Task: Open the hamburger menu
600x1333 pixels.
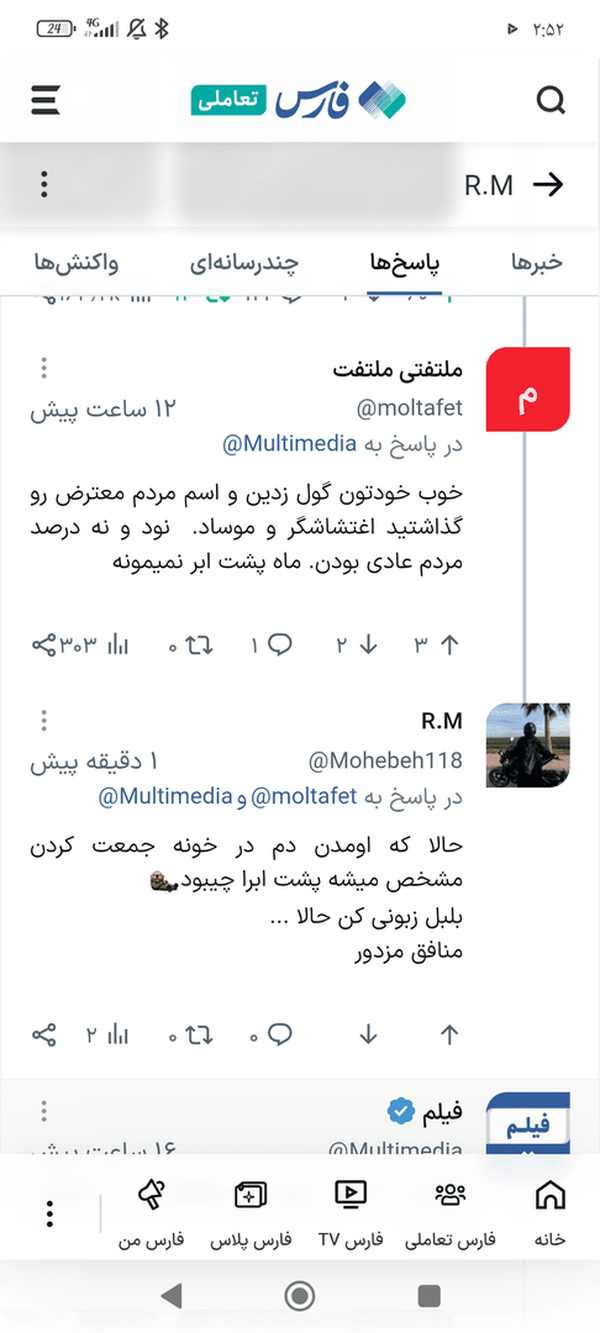Action: click(45, 100)
